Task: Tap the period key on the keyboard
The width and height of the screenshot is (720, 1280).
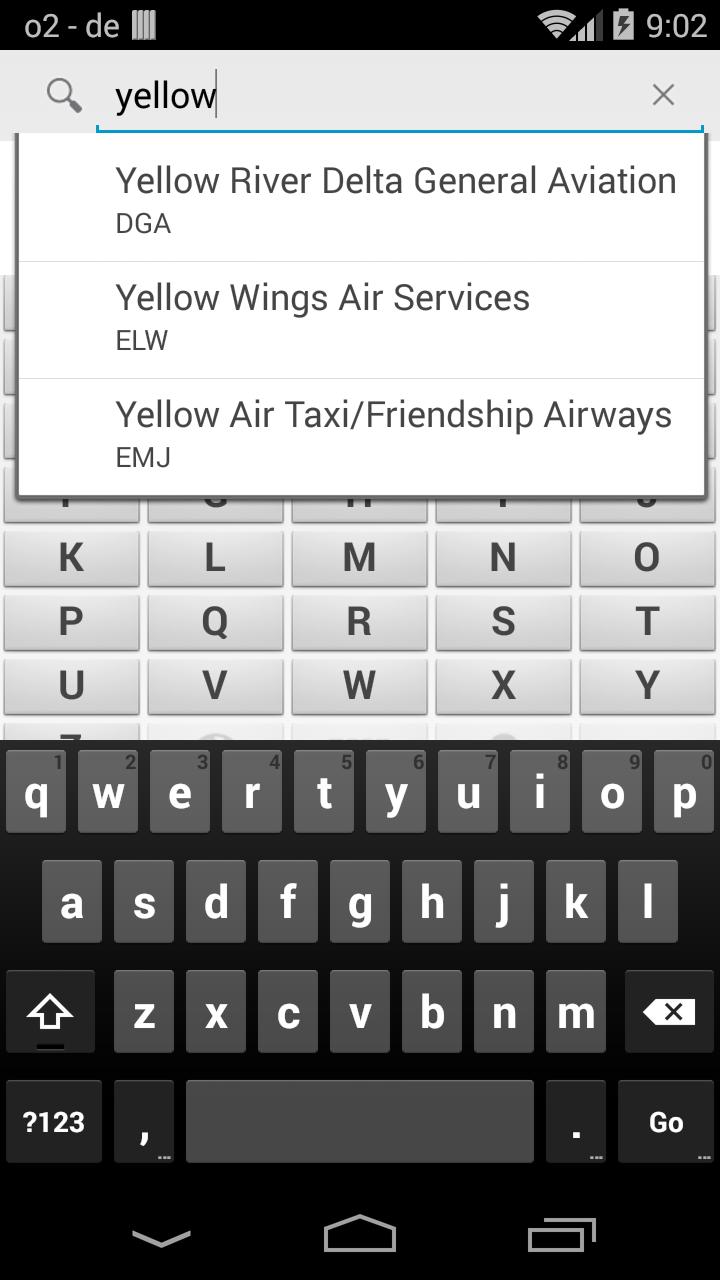Action: [x=575, y=1122]
